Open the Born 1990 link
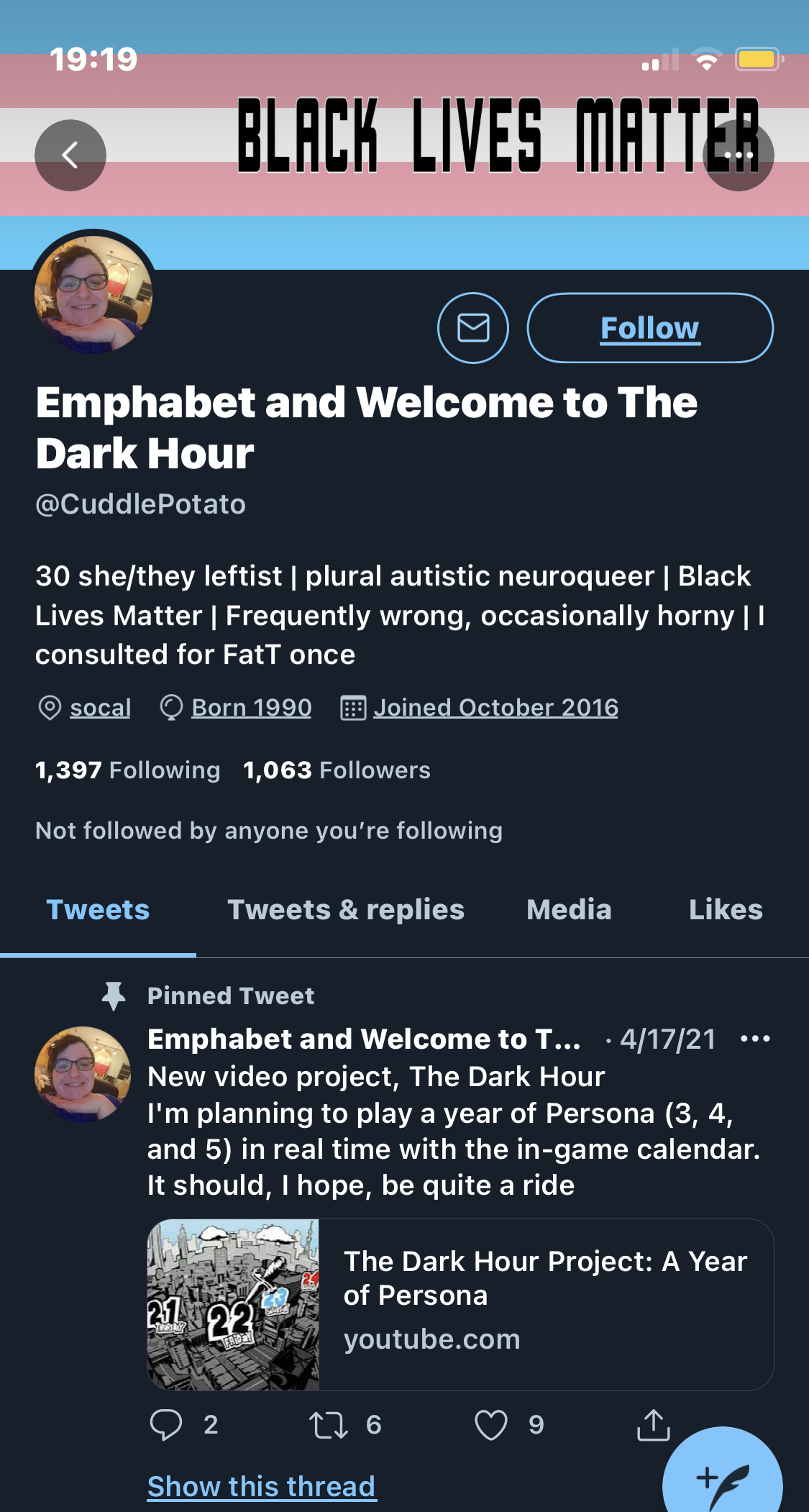This screenshot has height=1512, width=809. 251,708
